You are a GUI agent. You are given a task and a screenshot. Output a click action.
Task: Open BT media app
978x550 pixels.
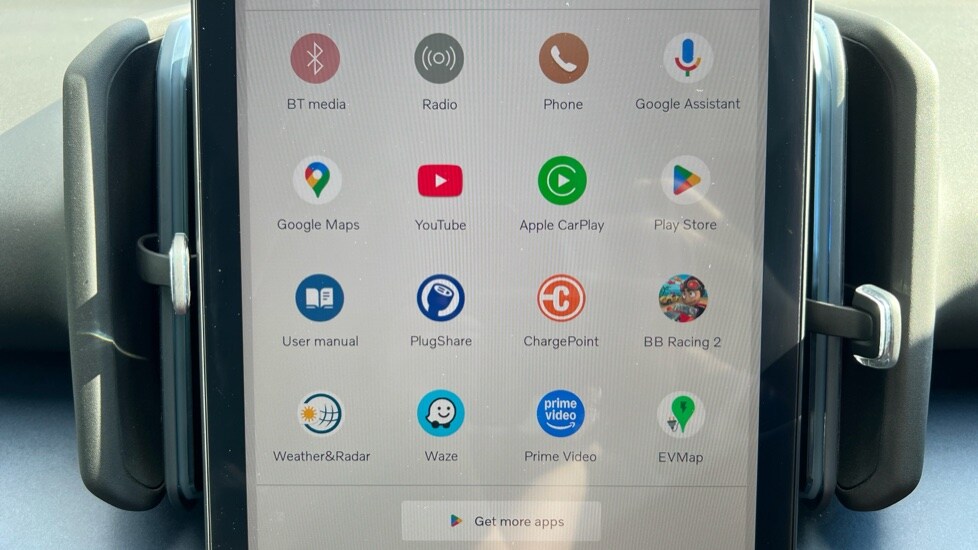315,59
